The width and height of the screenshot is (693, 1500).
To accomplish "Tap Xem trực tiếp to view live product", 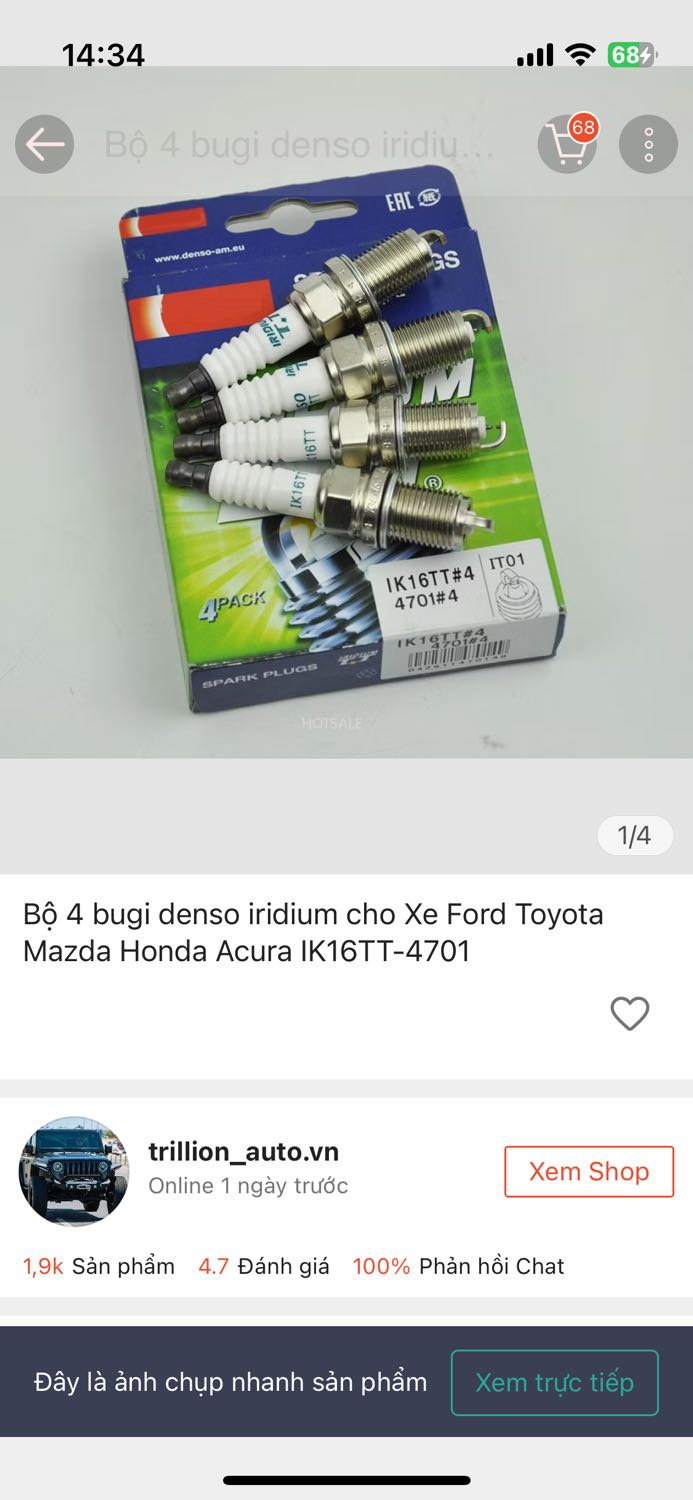I will pos(555,1383).
